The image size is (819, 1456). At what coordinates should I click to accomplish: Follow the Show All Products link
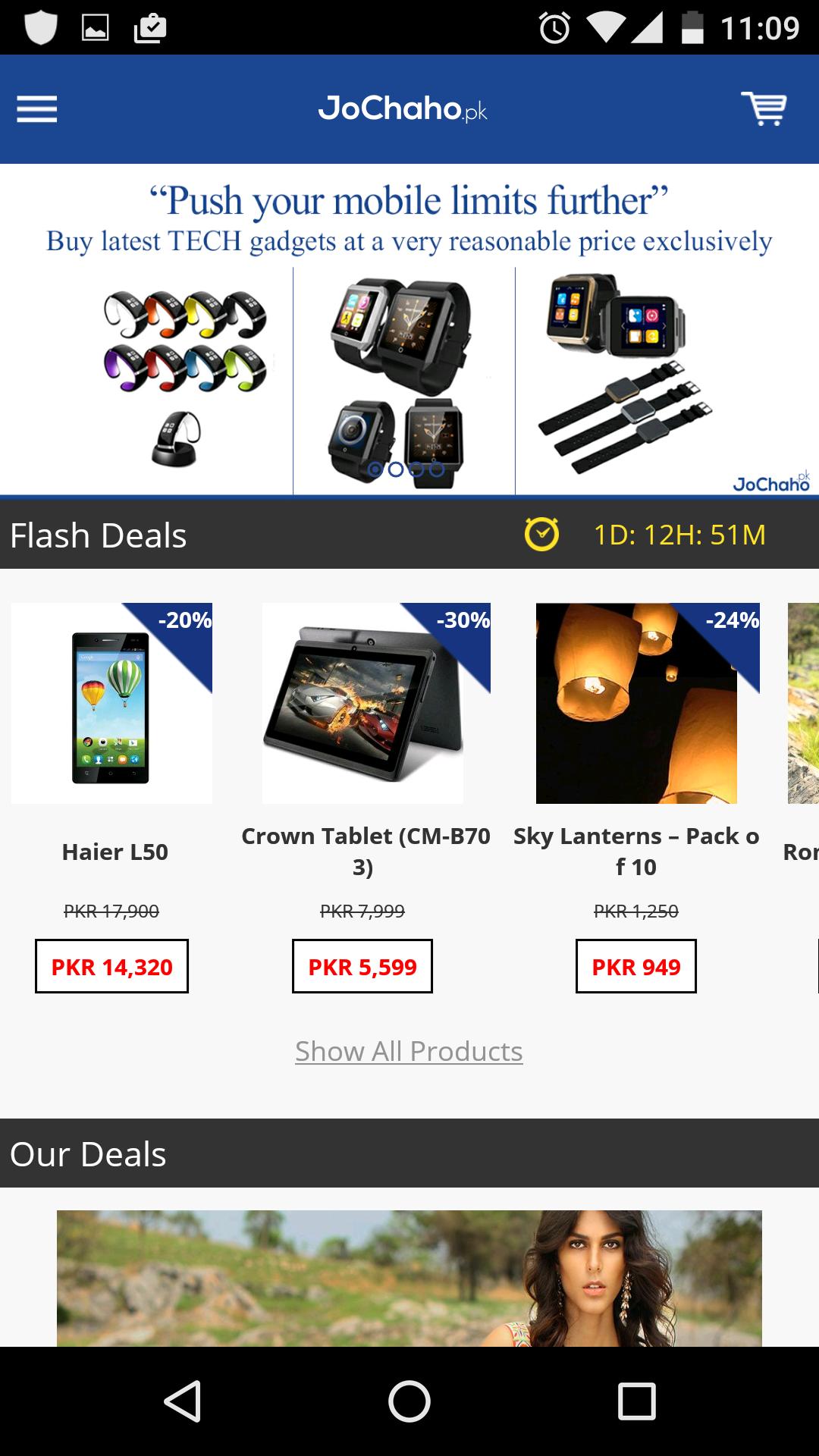(409, 1051)
